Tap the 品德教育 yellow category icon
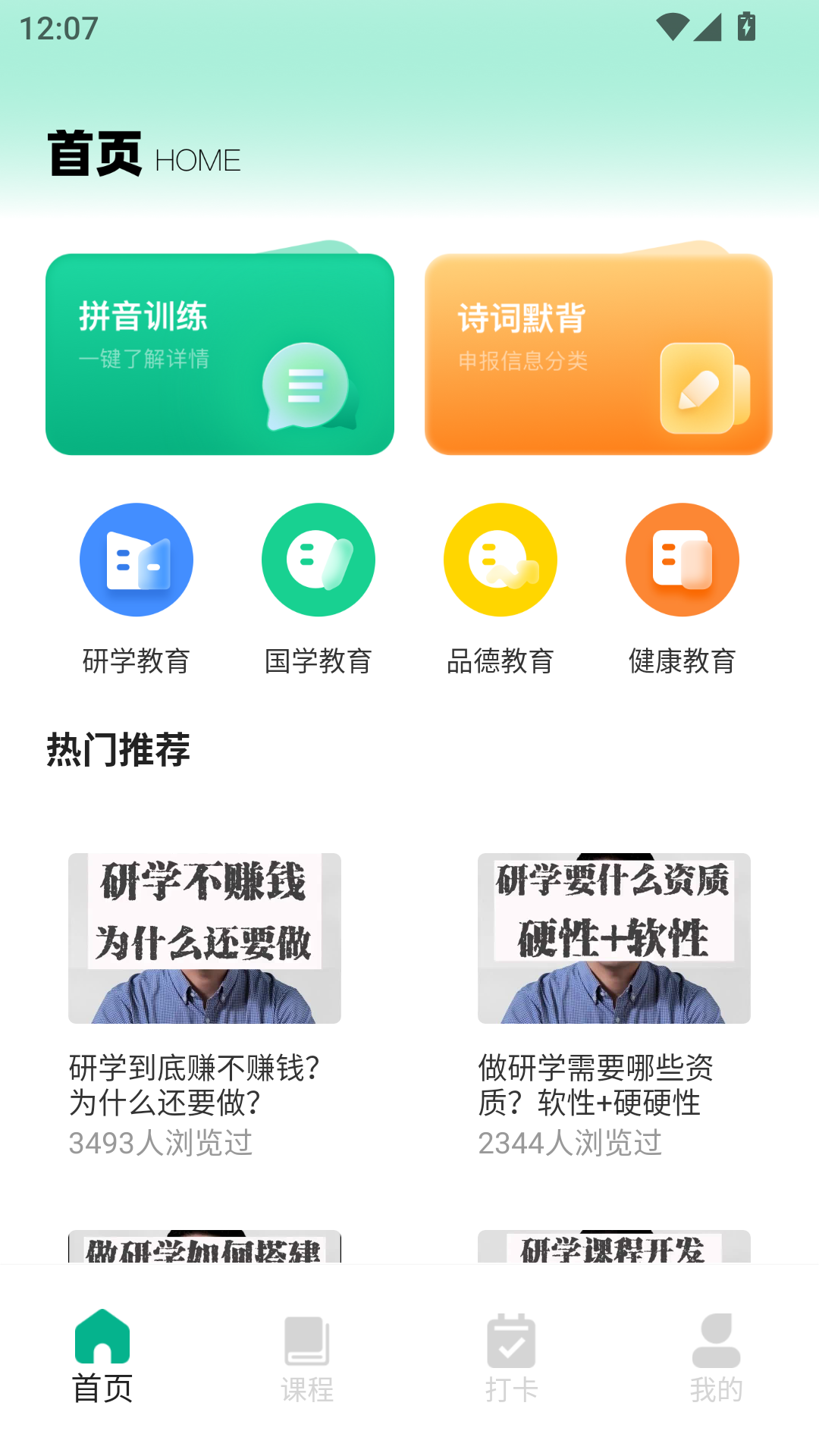Screen dimensions: 819x1456 point(500,559)
